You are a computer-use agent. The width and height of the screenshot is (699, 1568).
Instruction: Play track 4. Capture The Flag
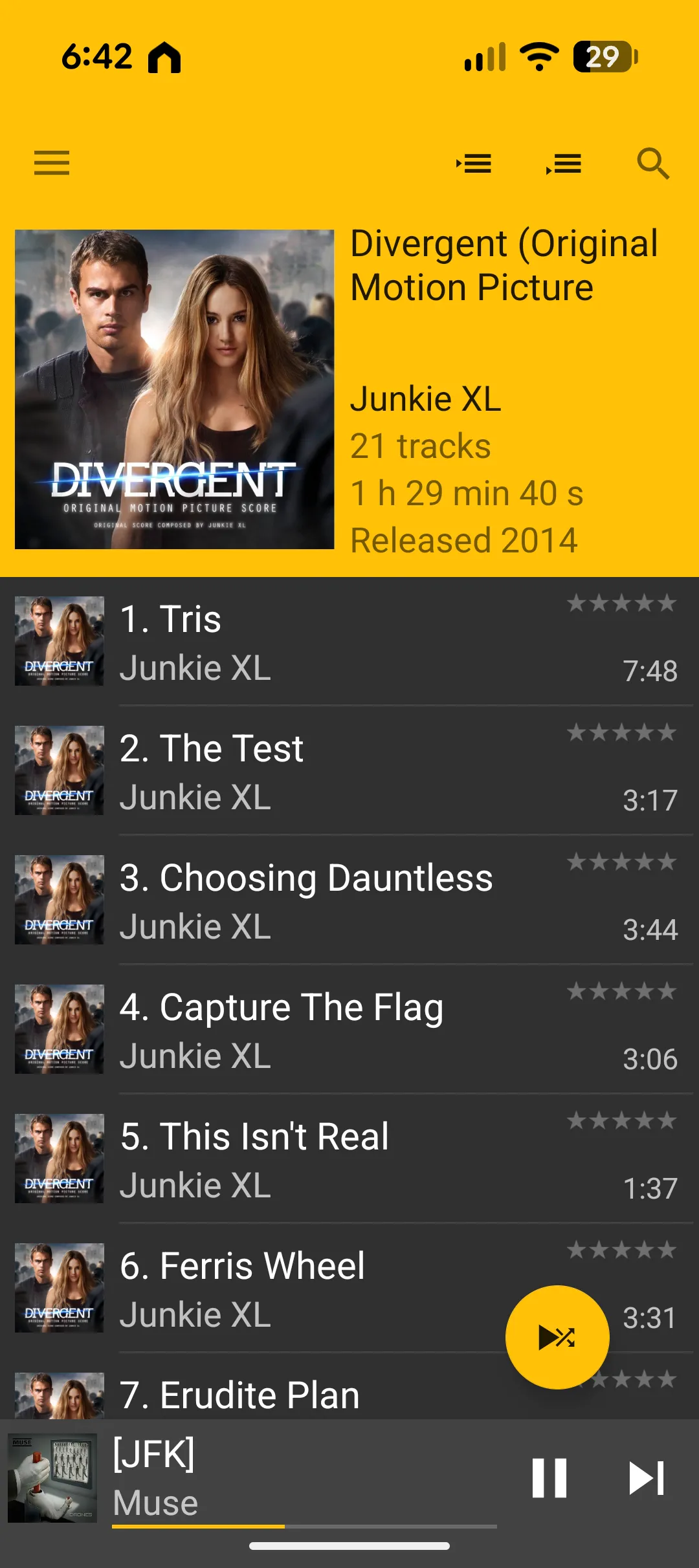pyautogui.click(x=324, y=1030)
